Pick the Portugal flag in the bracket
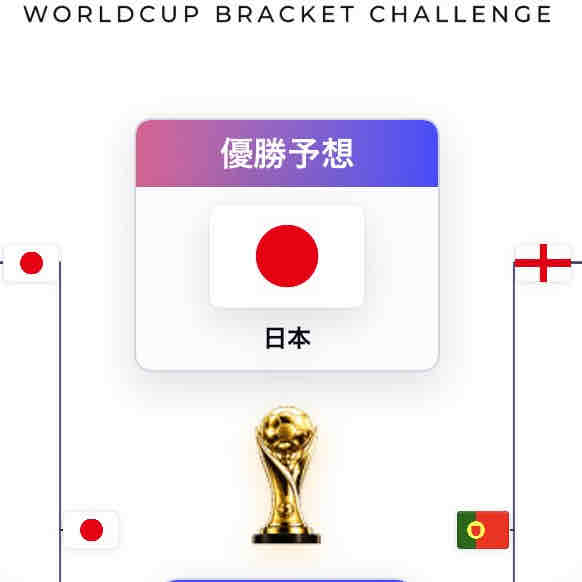This screenshot has width=582, height=582. point(483,530)
